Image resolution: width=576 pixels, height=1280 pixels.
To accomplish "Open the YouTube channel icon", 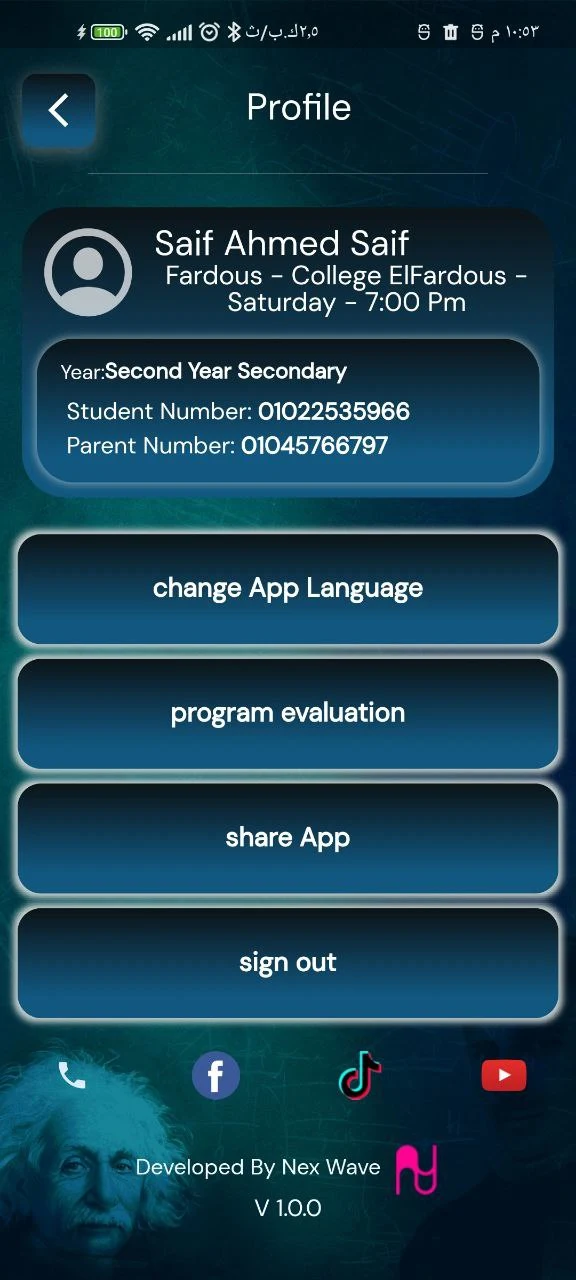I will click(504, 1076).
